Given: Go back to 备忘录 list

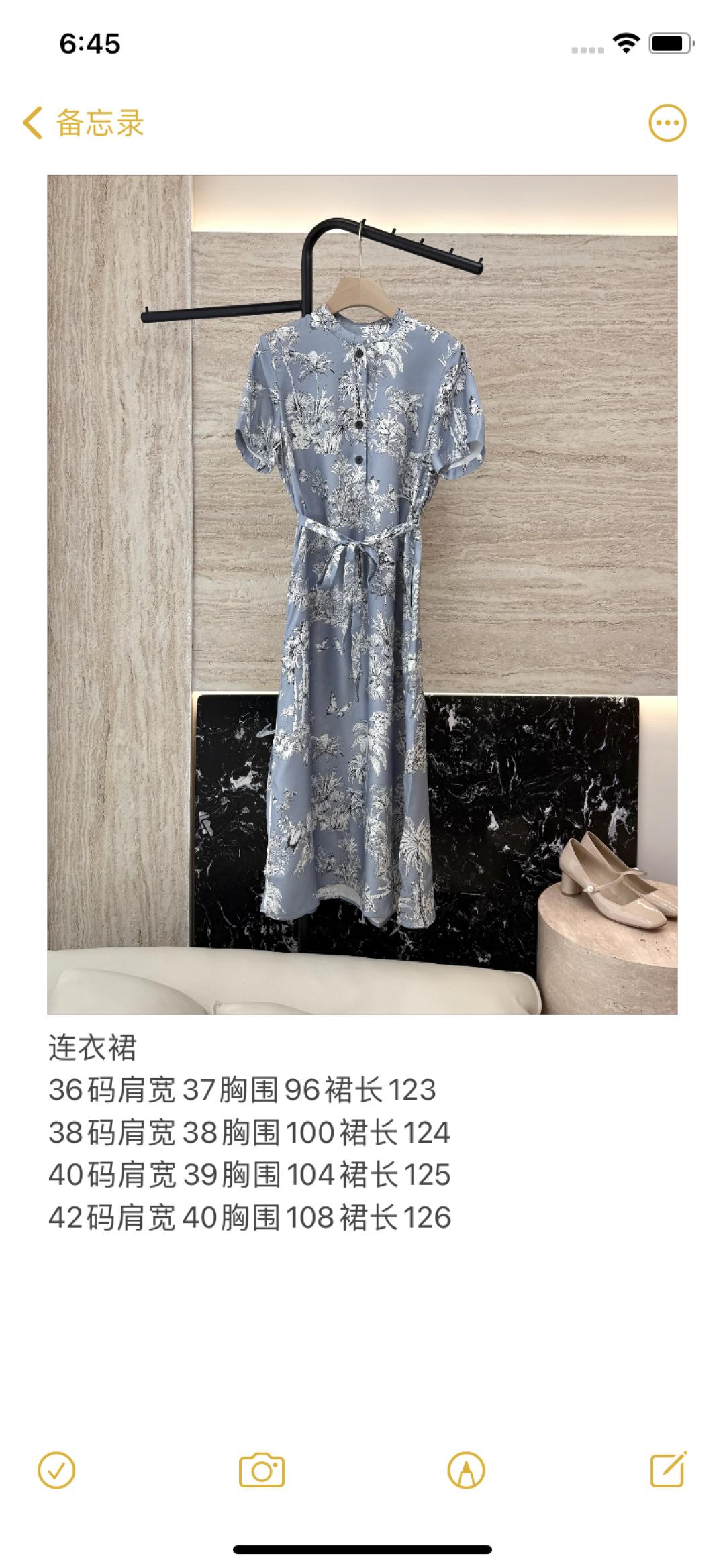Looking at the screenshot, I should point(83,123).
